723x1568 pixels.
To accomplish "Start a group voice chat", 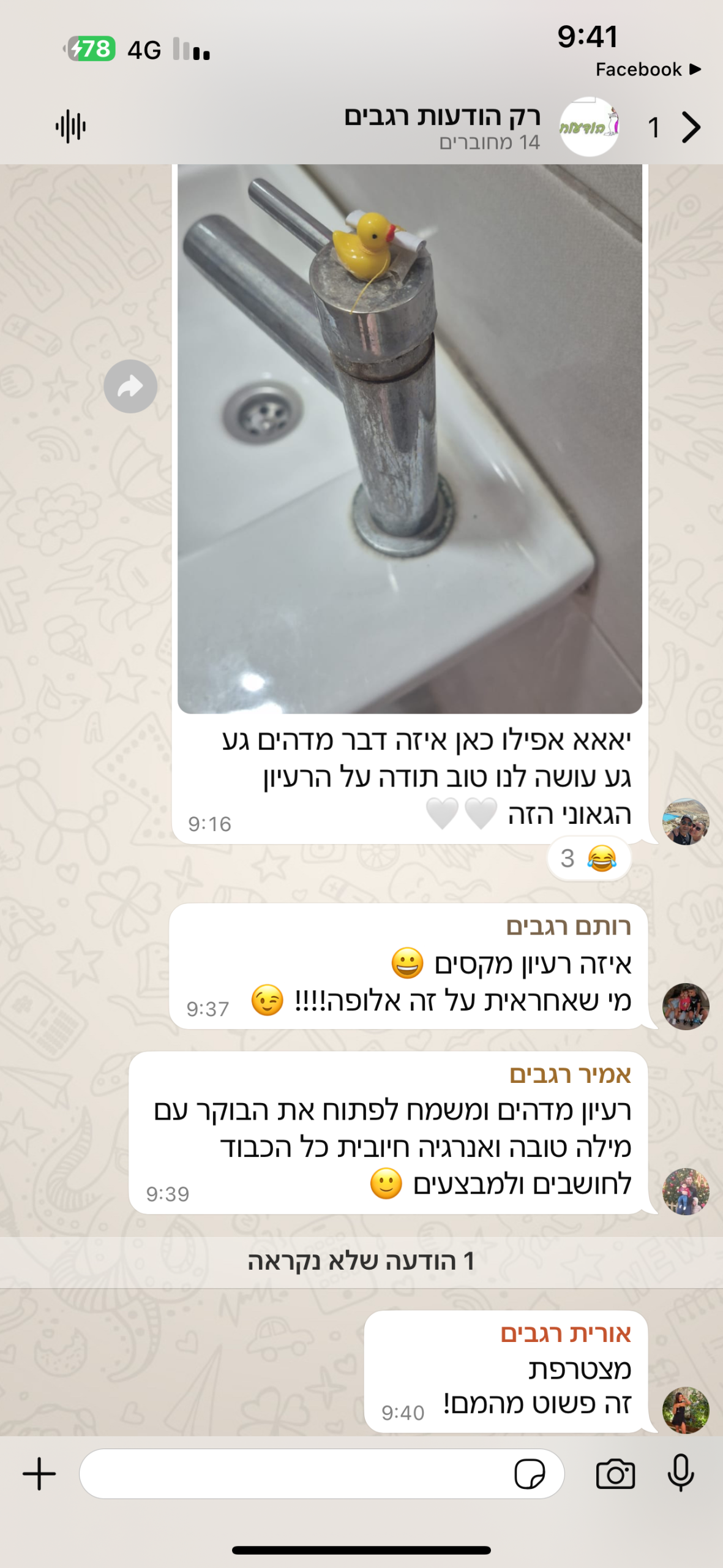I will point(70,127).
